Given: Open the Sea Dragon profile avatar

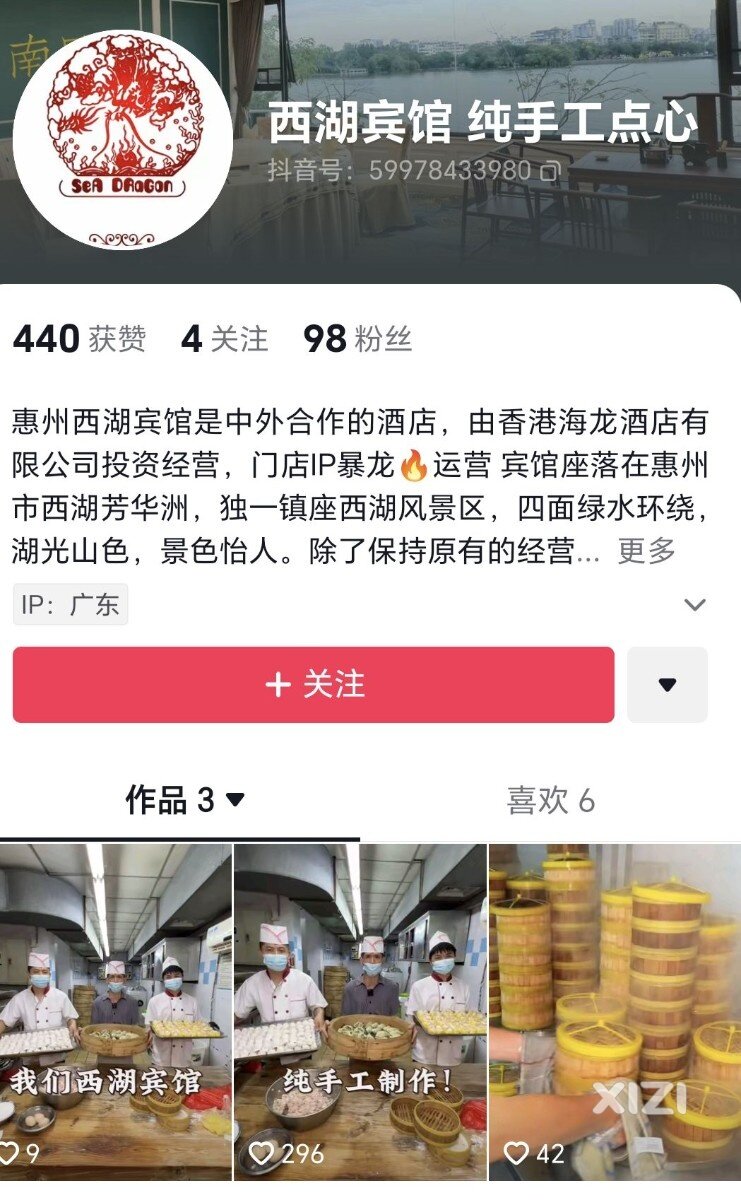Looking at the screenshot, I should (123, 139).
